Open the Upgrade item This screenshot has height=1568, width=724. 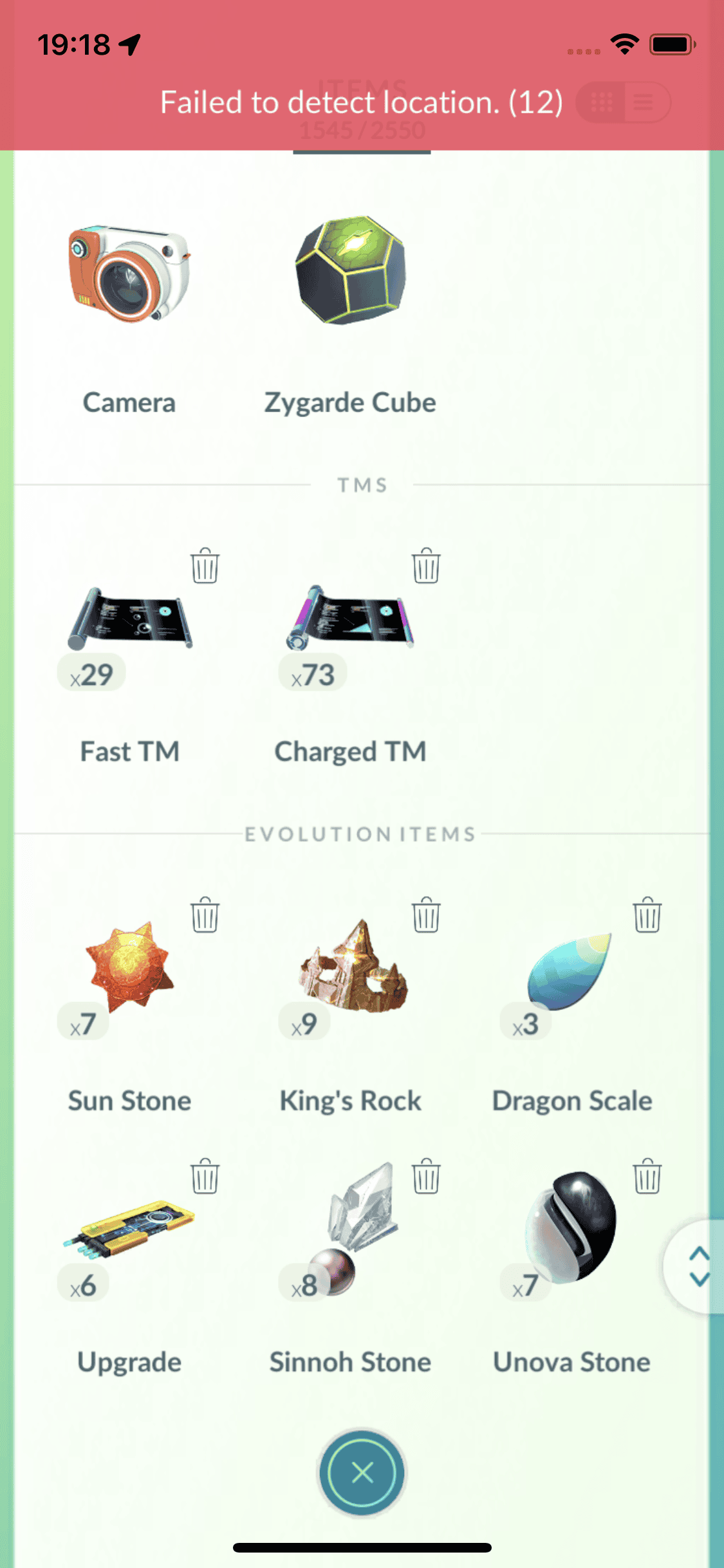(x=129, y=1228)
